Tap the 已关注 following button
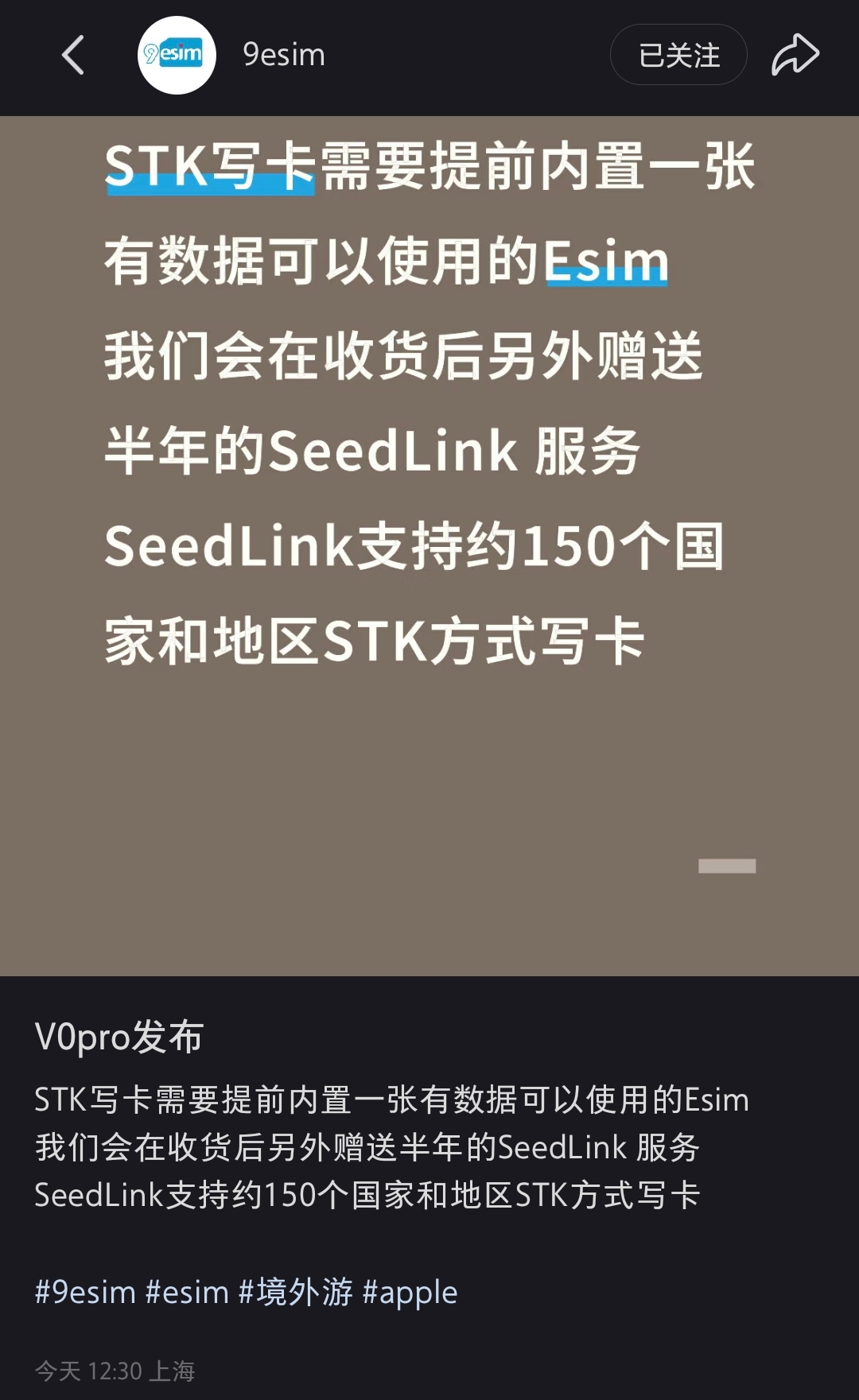This screenshot has height=1400, width=859. point(678,56)
